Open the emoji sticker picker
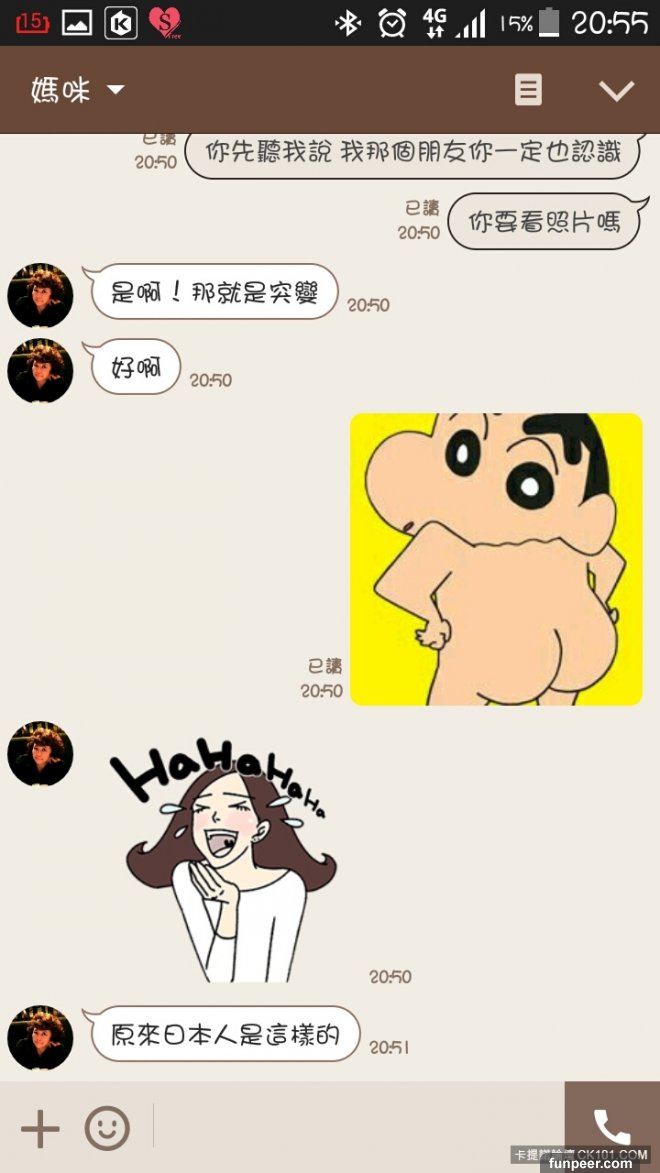This screenshot has height=1173, width=660. [107, 1129]
